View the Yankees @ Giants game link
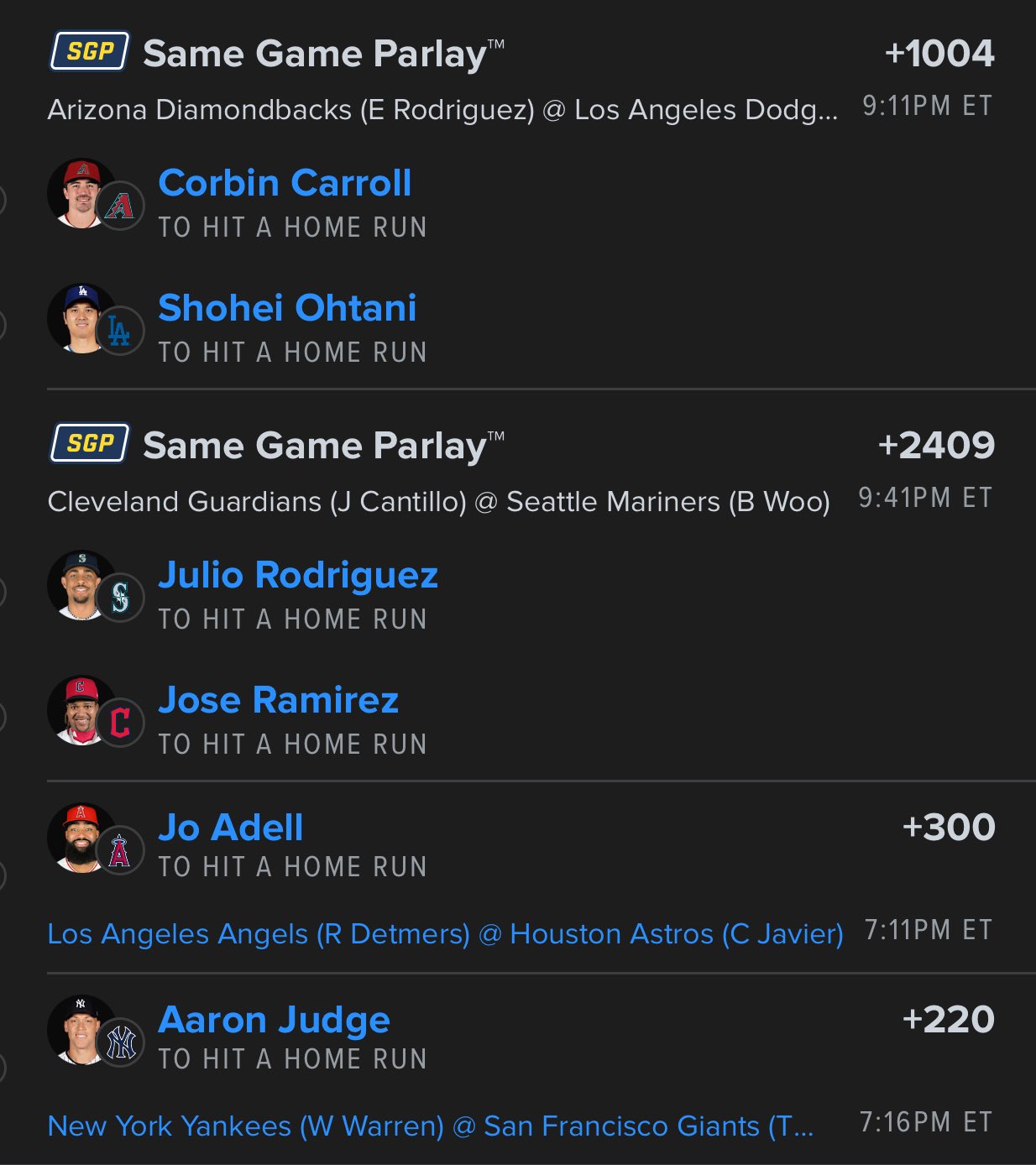Screen dimensions: 1036x1165 [430, 1126]
